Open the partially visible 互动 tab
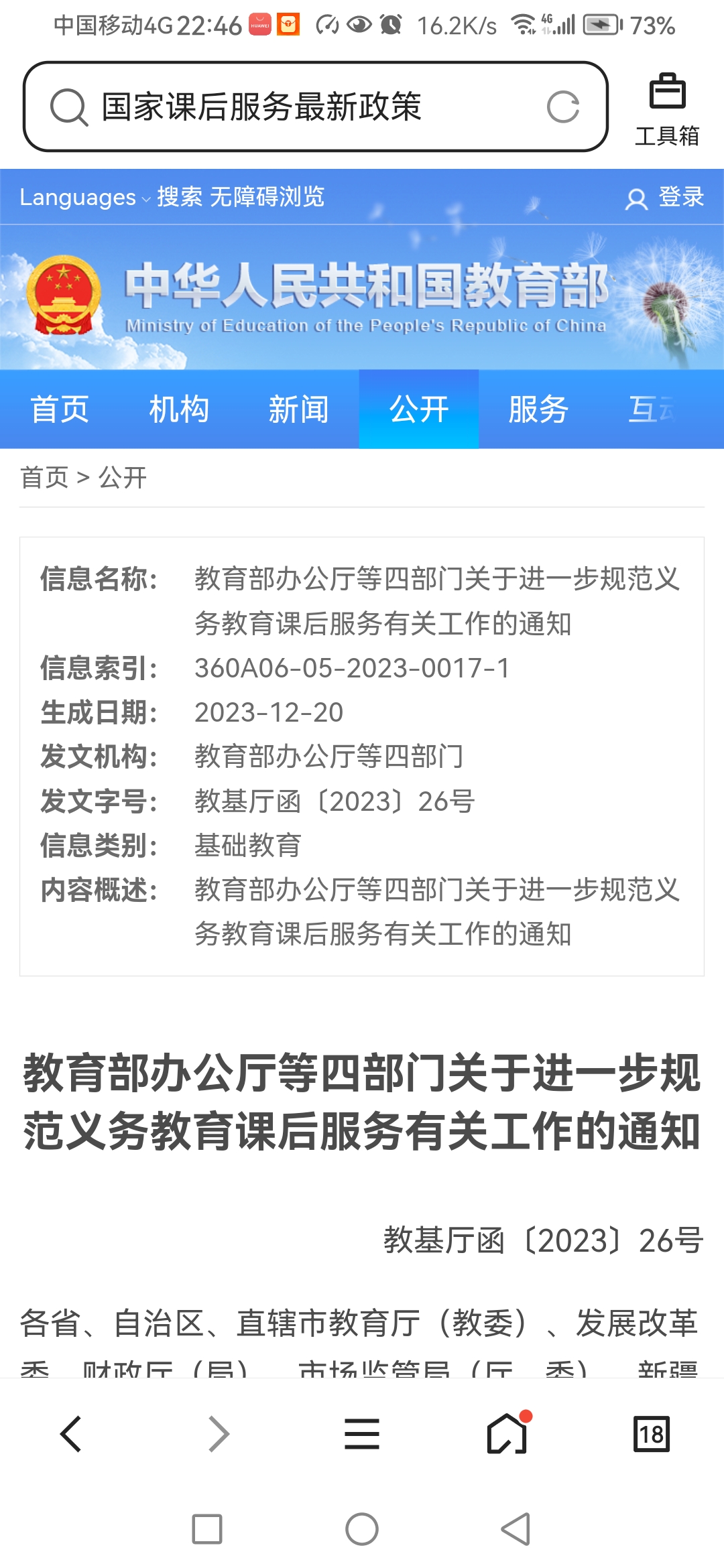This screenshot has width=724, height=1568. [652, 409]
